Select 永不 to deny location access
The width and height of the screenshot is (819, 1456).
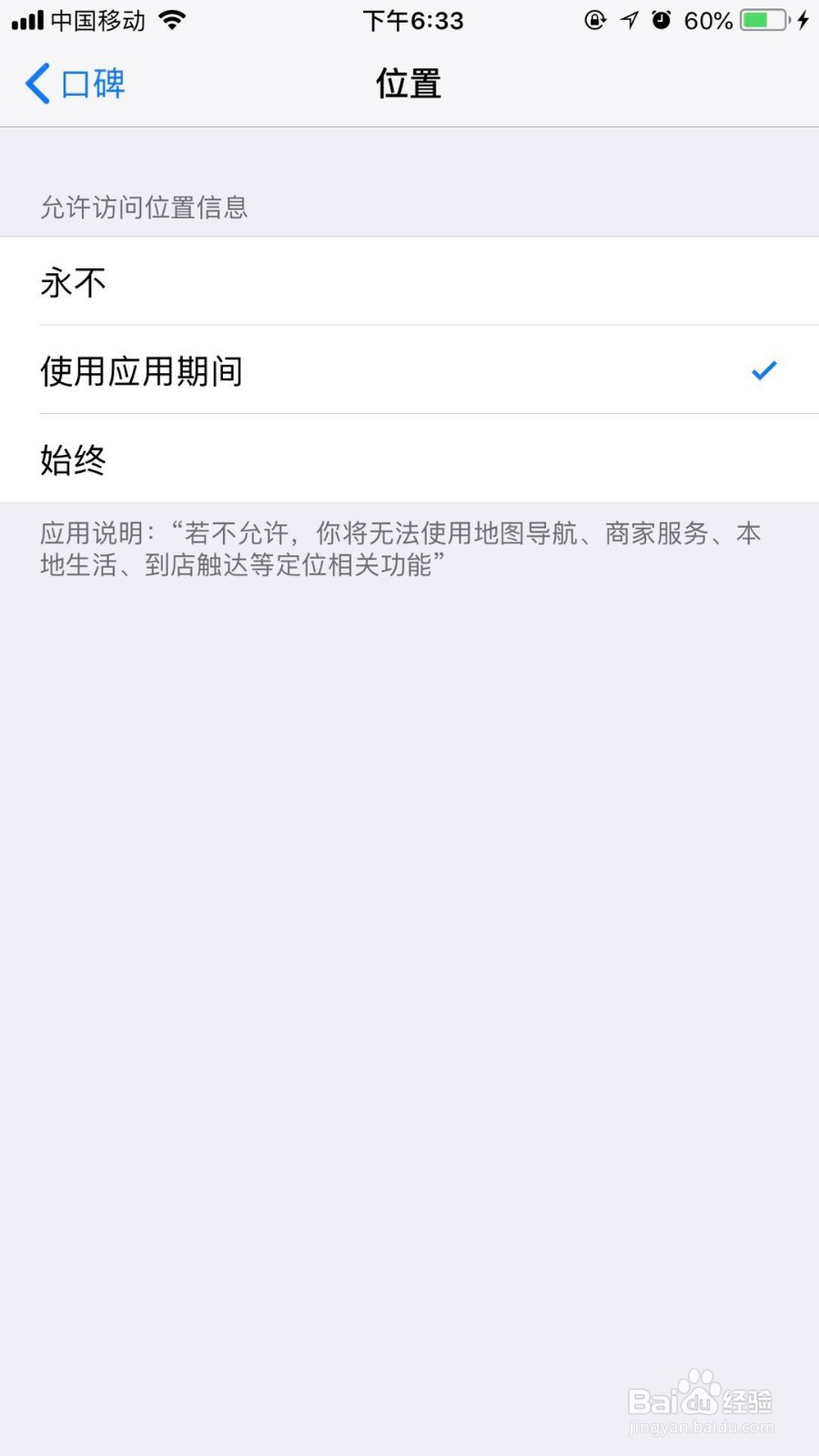(x=73, y=282)
